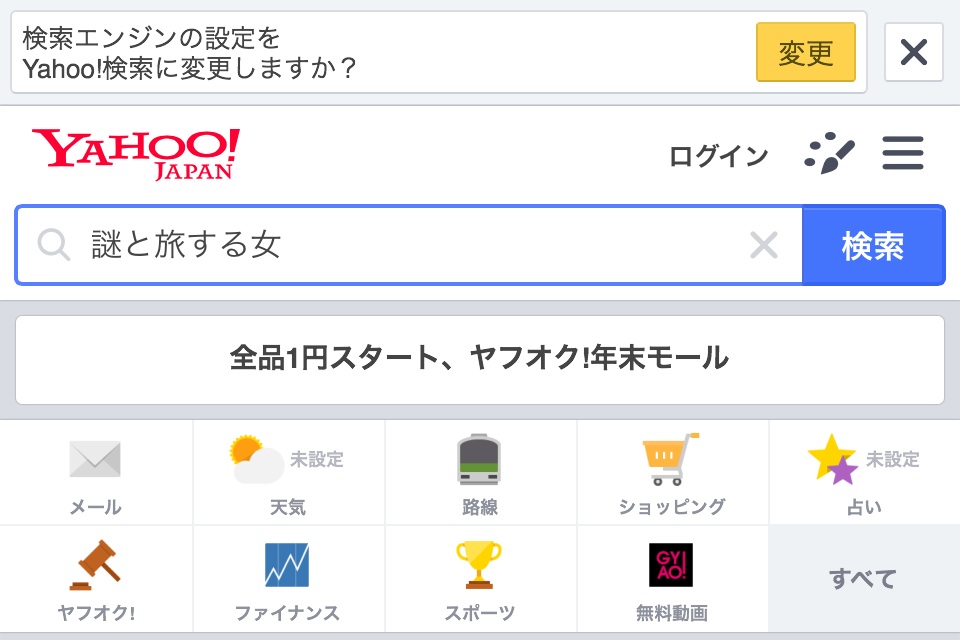Tap 変更 to change search engine
Viewport: 960px width, 640px height.
coord(805,53)
